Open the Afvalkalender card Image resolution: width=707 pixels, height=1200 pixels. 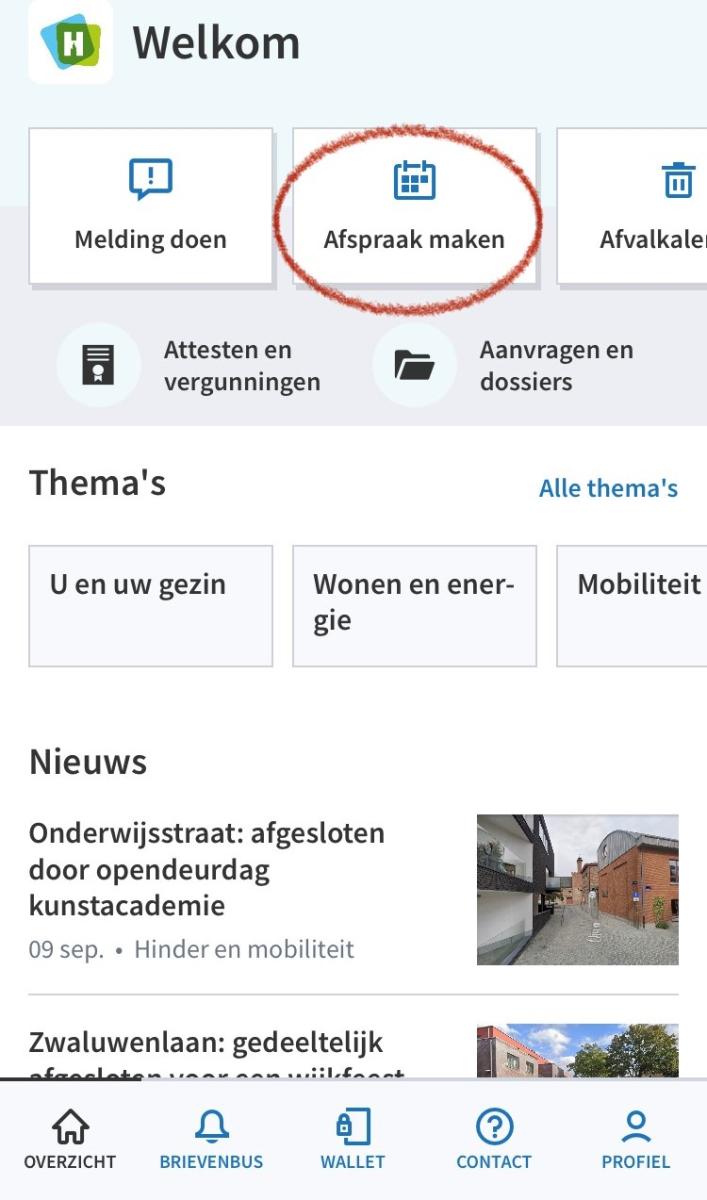[640, 206]
